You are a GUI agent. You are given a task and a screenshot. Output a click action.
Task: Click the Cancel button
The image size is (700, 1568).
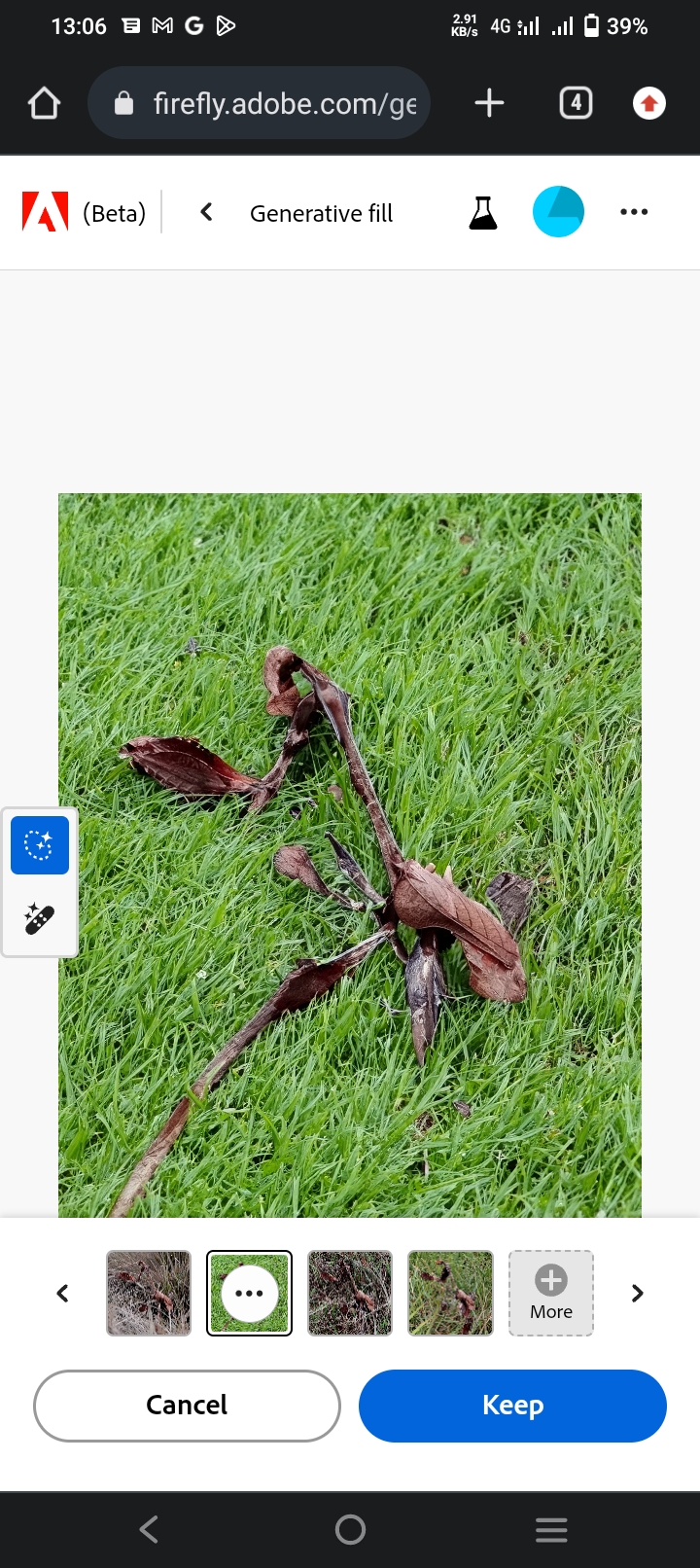point(187,1406)
